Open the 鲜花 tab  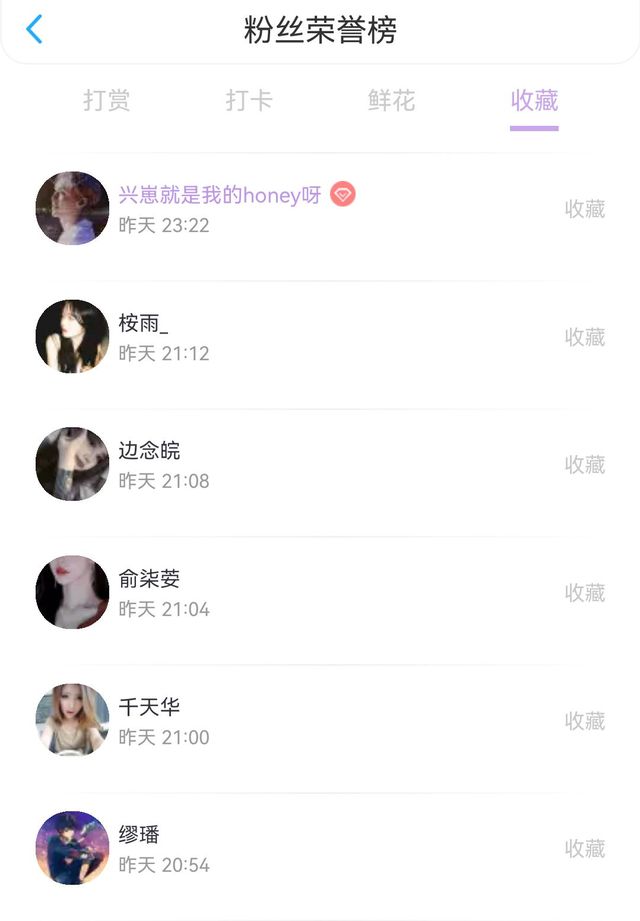tap(392, 100)
